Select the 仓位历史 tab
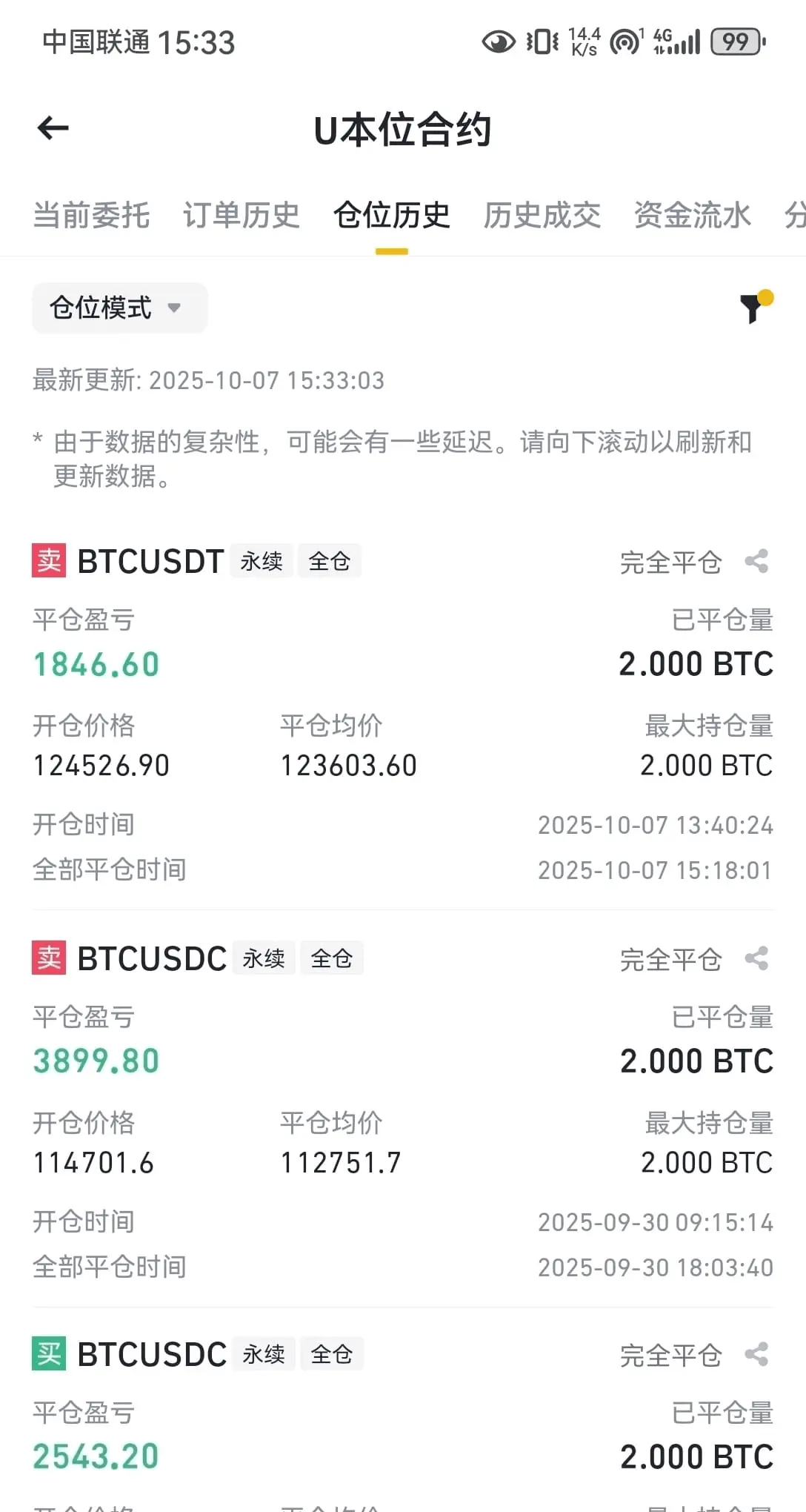Viewport: 806px width, 1512px height. (392, 216)
